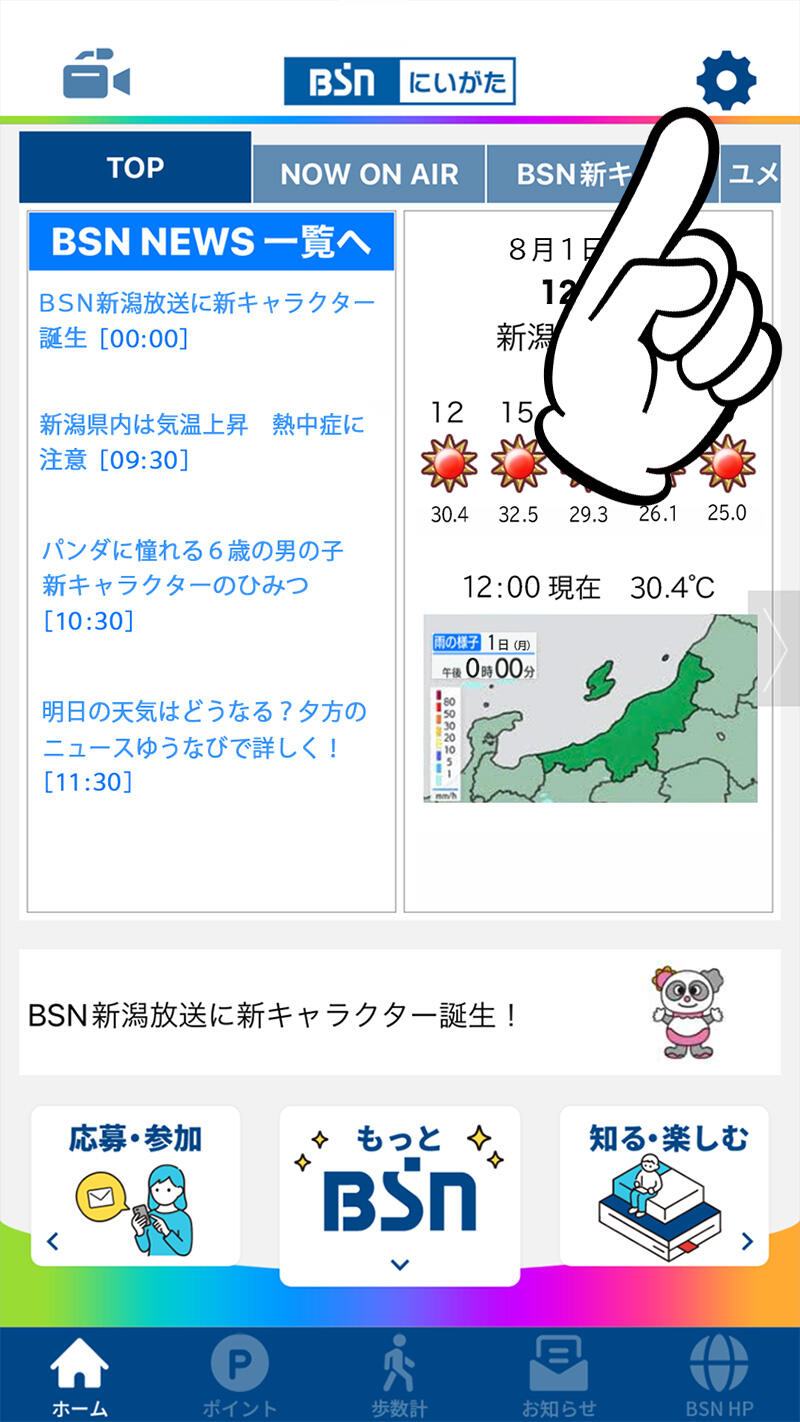Screen dimensions: 800x1422
Task: Open the settings gear icon
Action: coord(725,78)
